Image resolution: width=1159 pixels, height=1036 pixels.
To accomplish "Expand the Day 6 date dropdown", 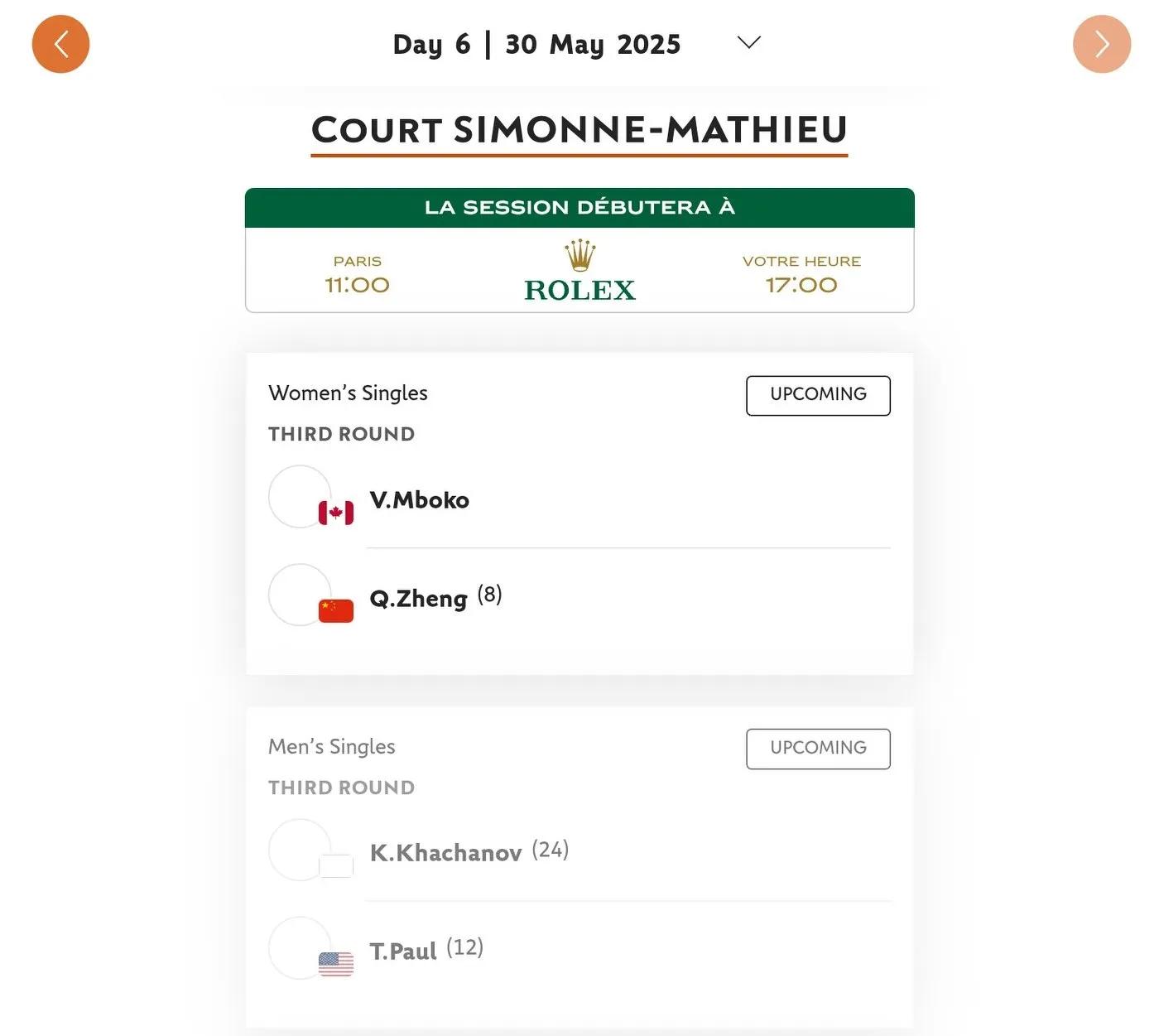I will pos(748,43).
